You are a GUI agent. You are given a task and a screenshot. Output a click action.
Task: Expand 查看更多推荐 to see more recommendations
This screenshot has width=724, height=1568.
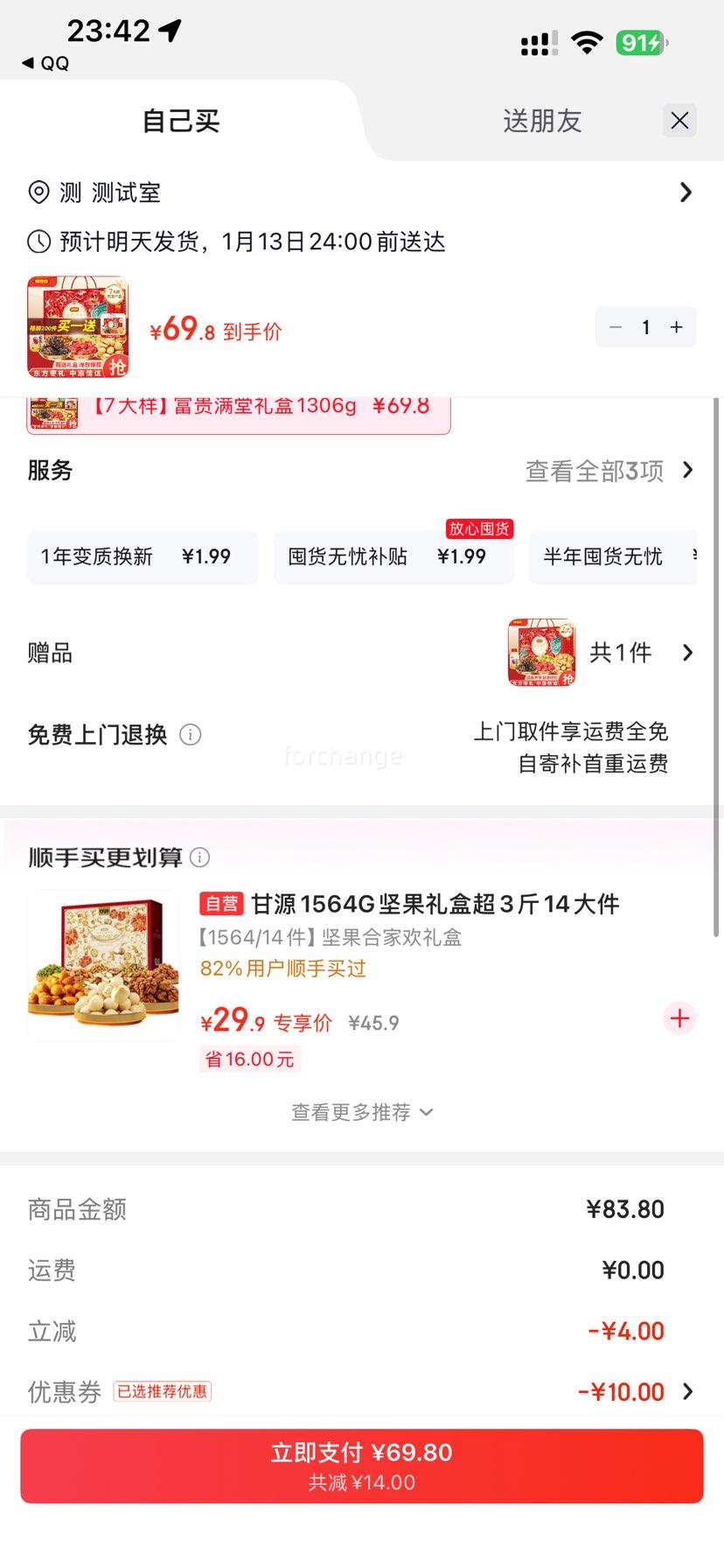click(362, 1112)
